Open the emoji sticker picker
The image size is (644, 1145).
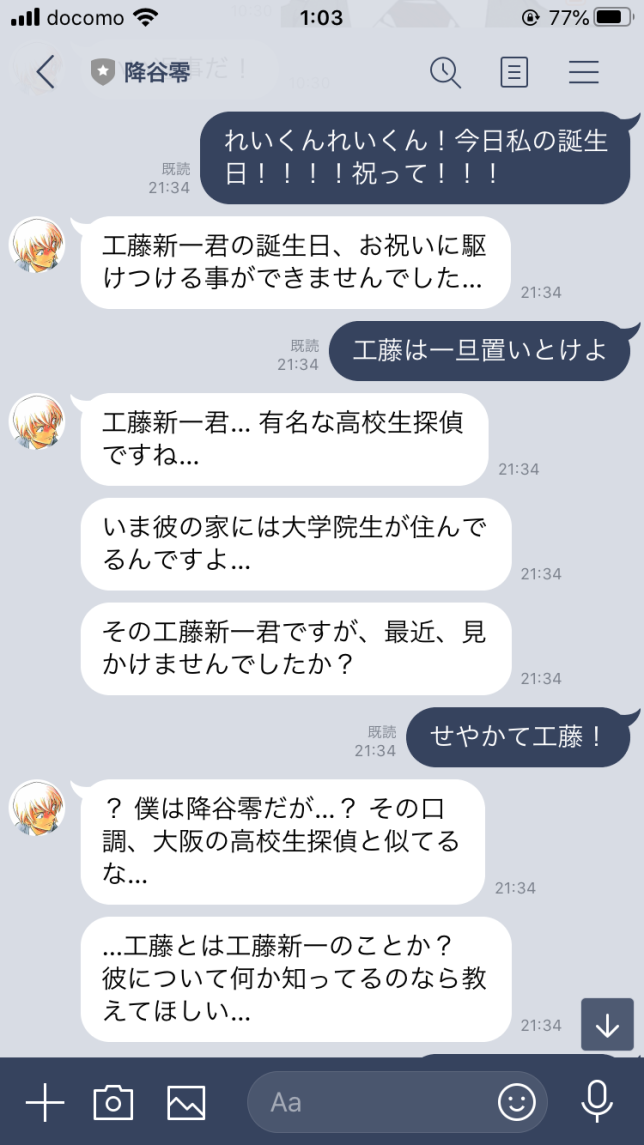point(517,1102)
